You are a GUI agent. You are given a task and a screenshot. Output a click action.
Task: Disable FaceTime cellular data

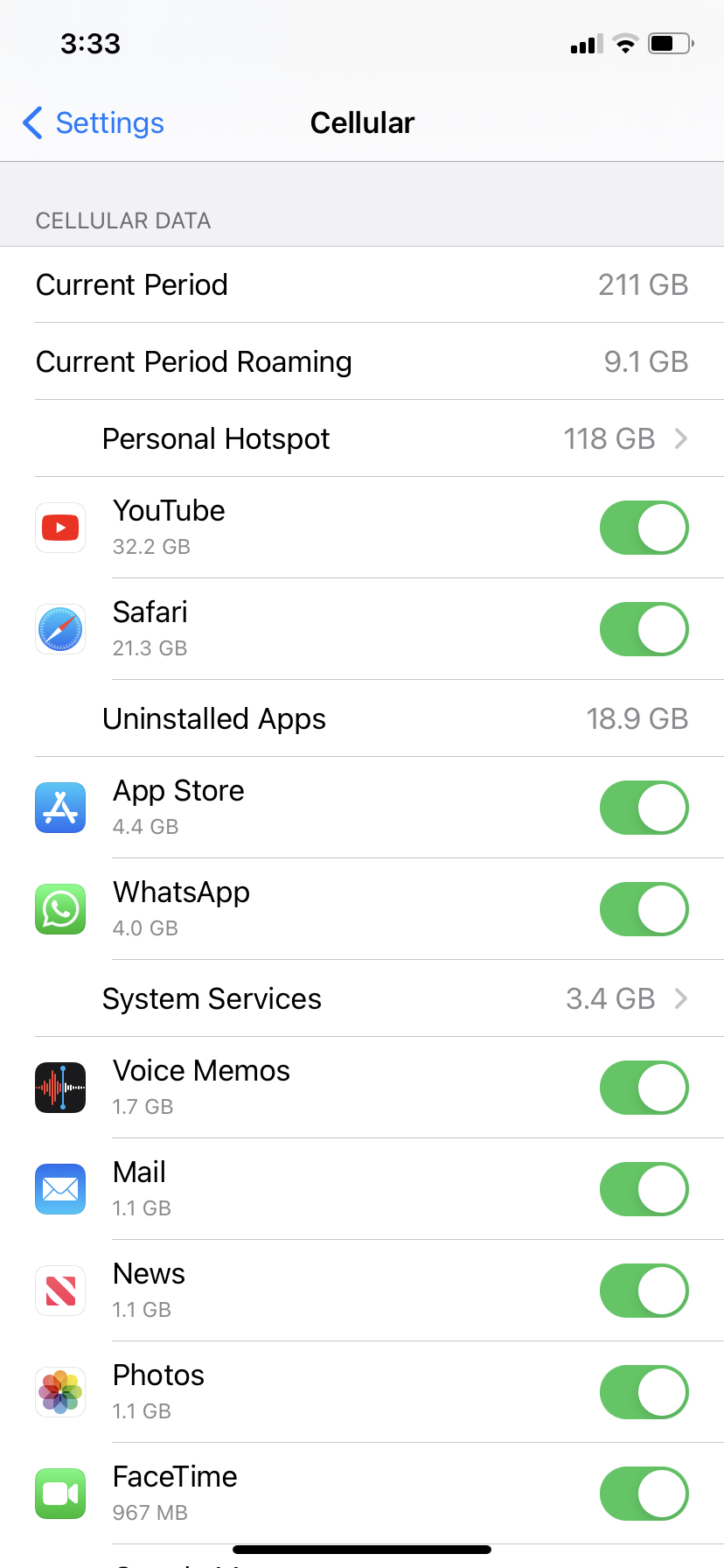644,1494
